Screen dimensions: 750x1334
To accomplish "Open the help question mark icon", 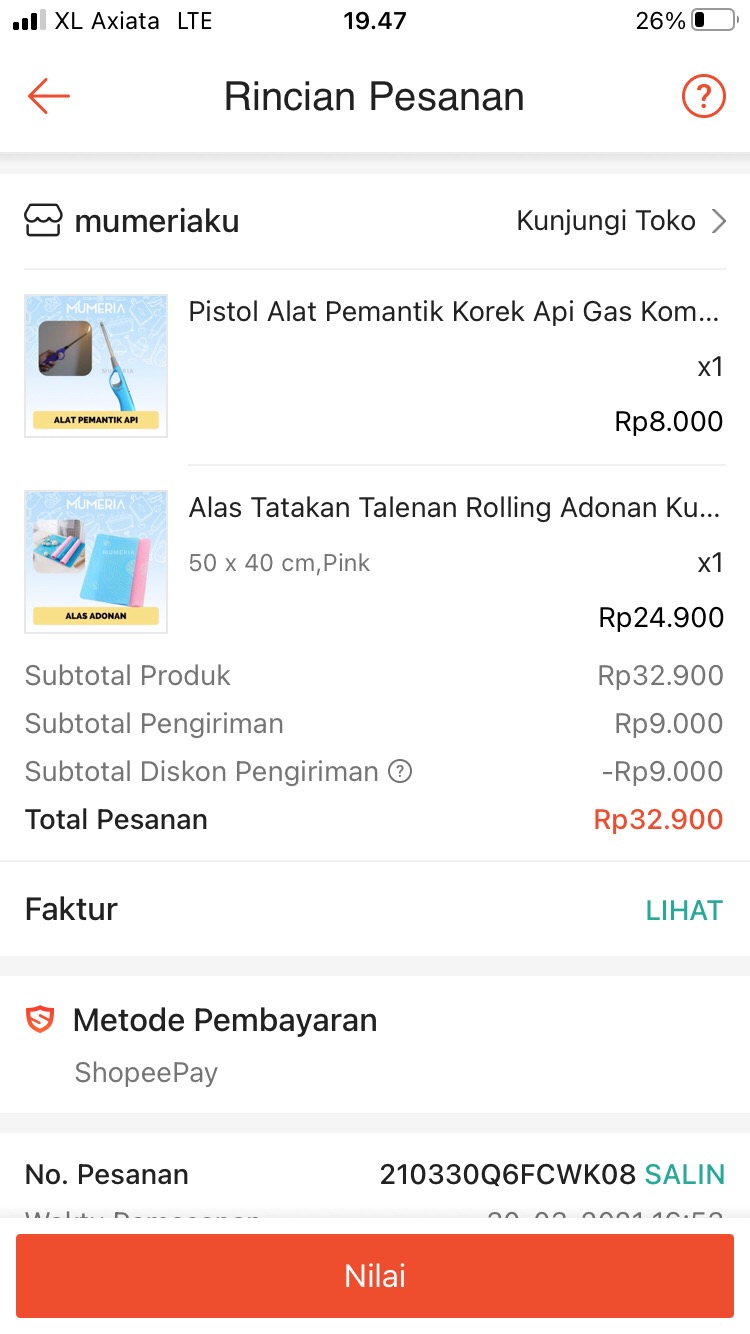I will [x=703, y=96].
